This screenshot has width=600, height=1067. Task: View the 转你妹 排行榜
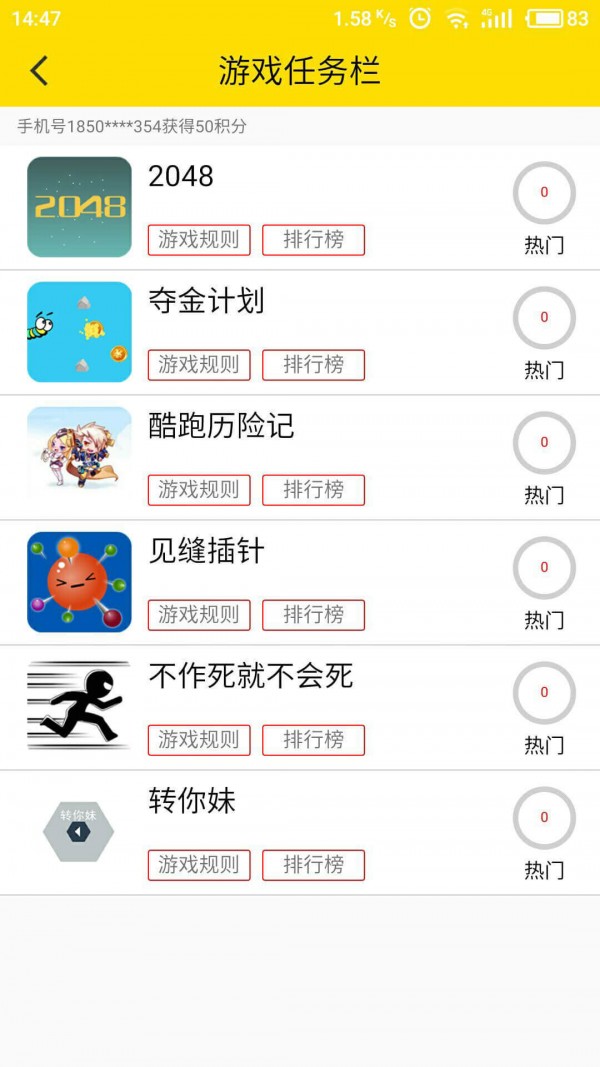313,865
